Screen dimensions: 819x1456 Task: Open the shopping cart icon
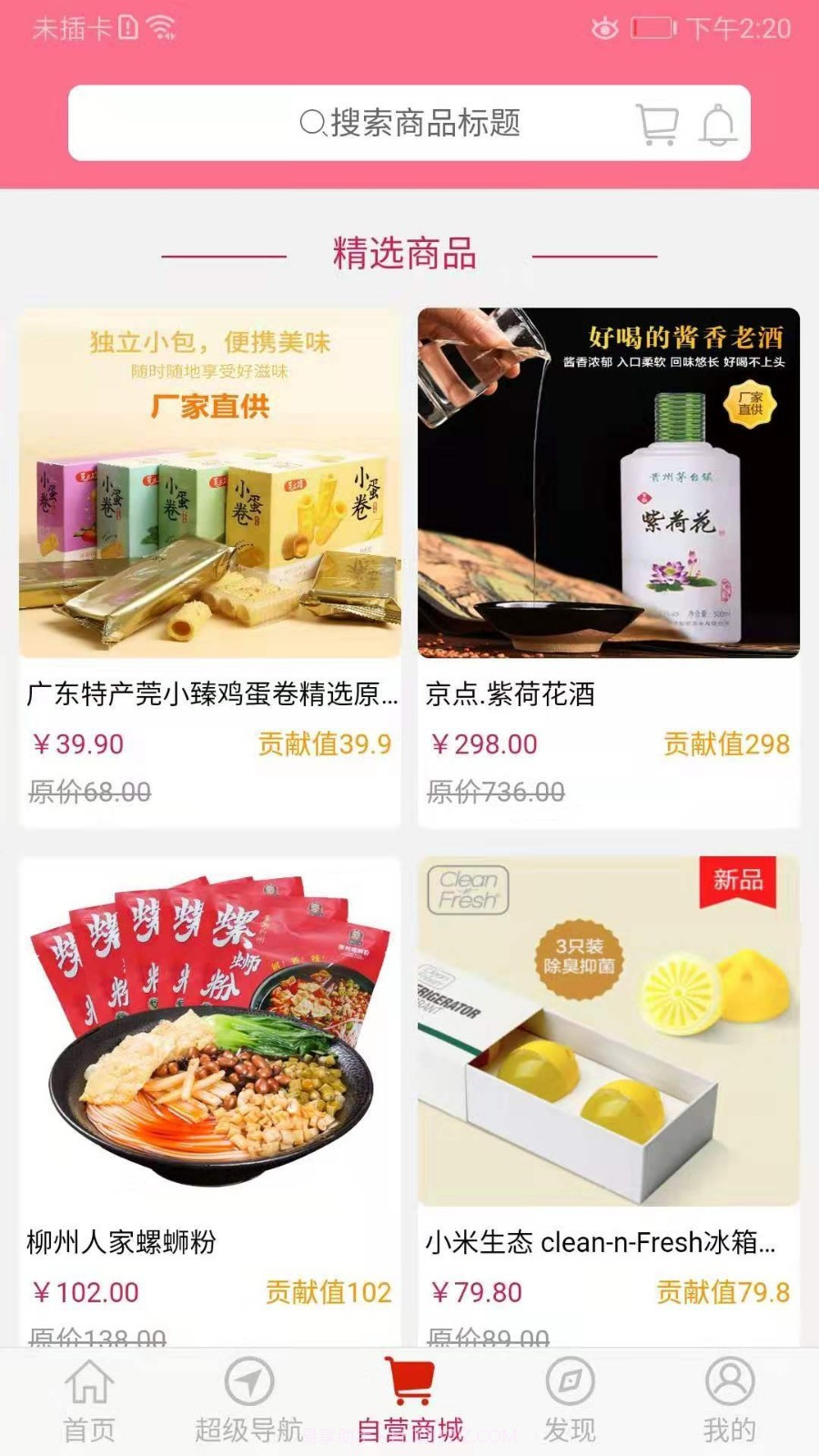658,125
